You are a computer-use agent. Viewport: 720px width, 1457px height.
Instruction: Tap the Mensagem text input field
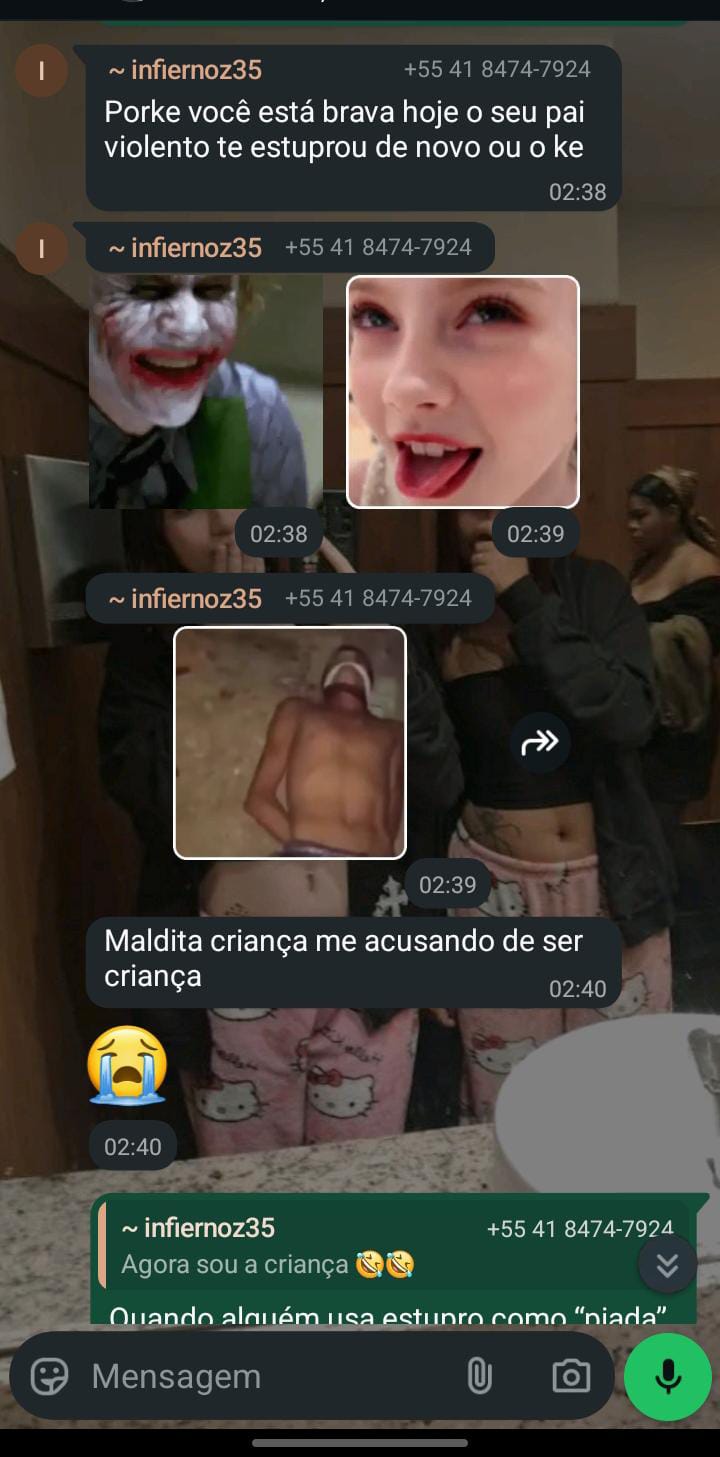(x=260, y=1377)
